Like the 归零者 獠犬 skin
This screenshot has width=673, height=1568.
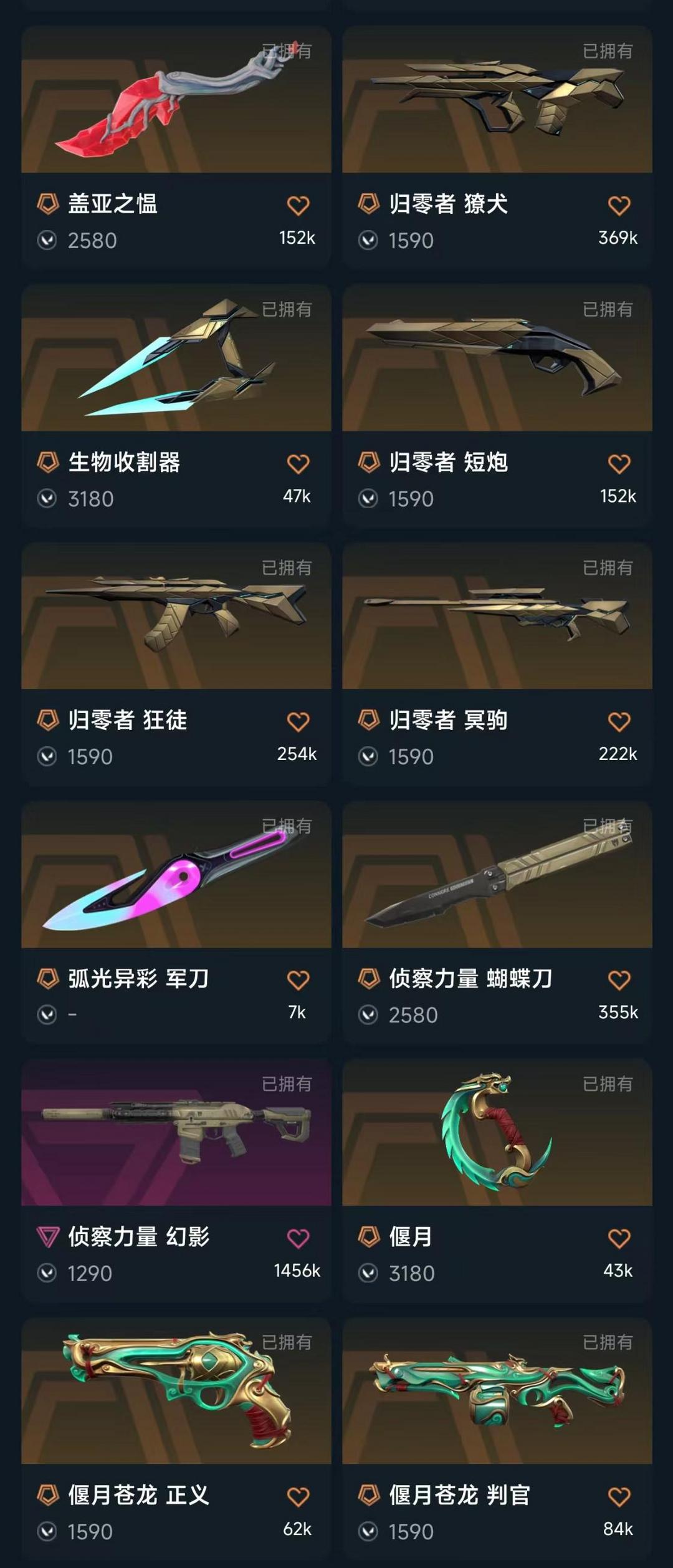tap(619, 206)
